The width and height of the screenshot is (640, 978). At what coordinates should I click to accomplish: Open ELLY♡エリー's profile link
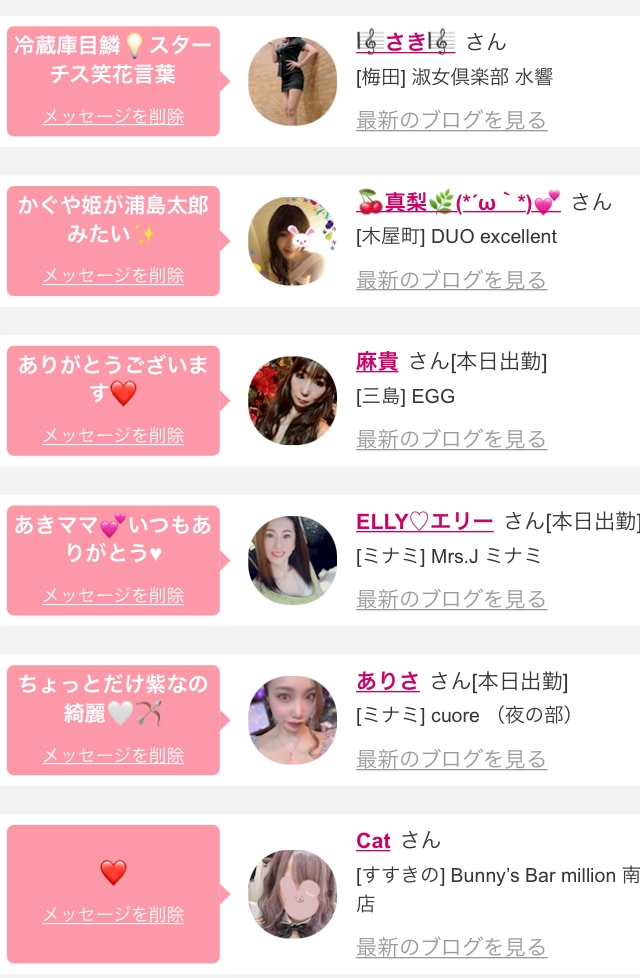(424, 521)
